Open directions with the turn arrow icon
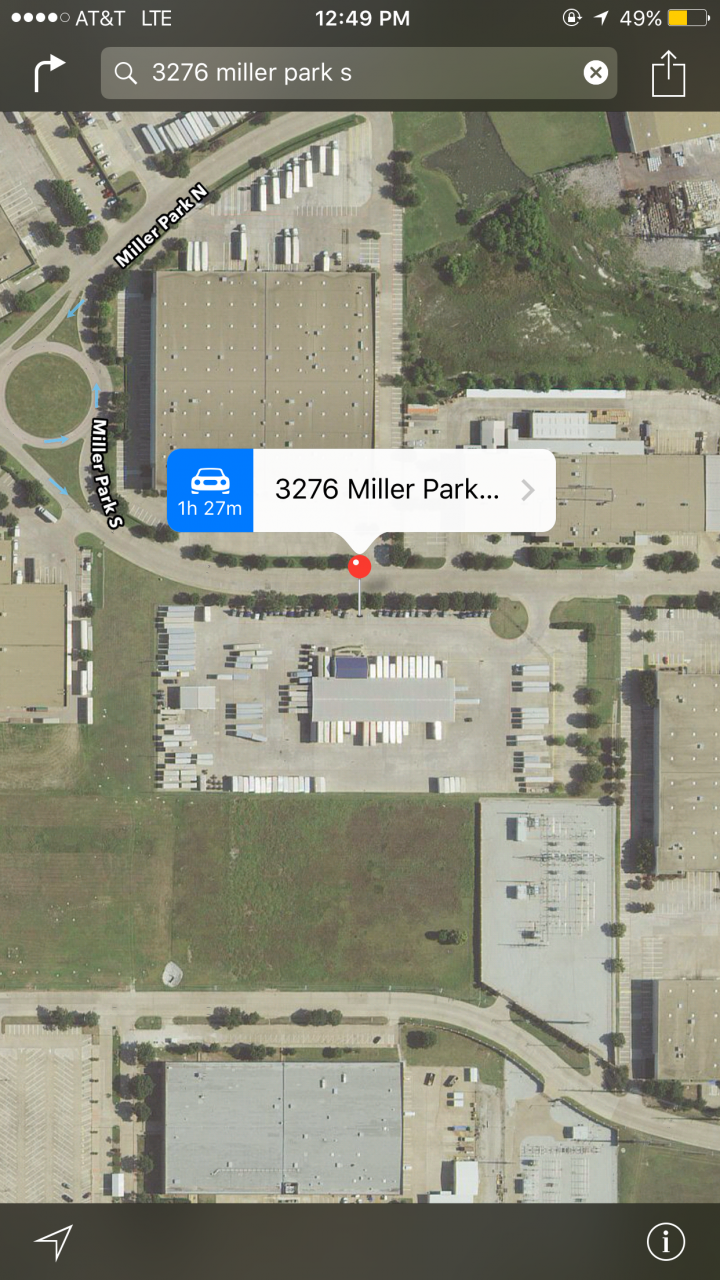The height and width of the screenshot is (1280, 720). 49,73
